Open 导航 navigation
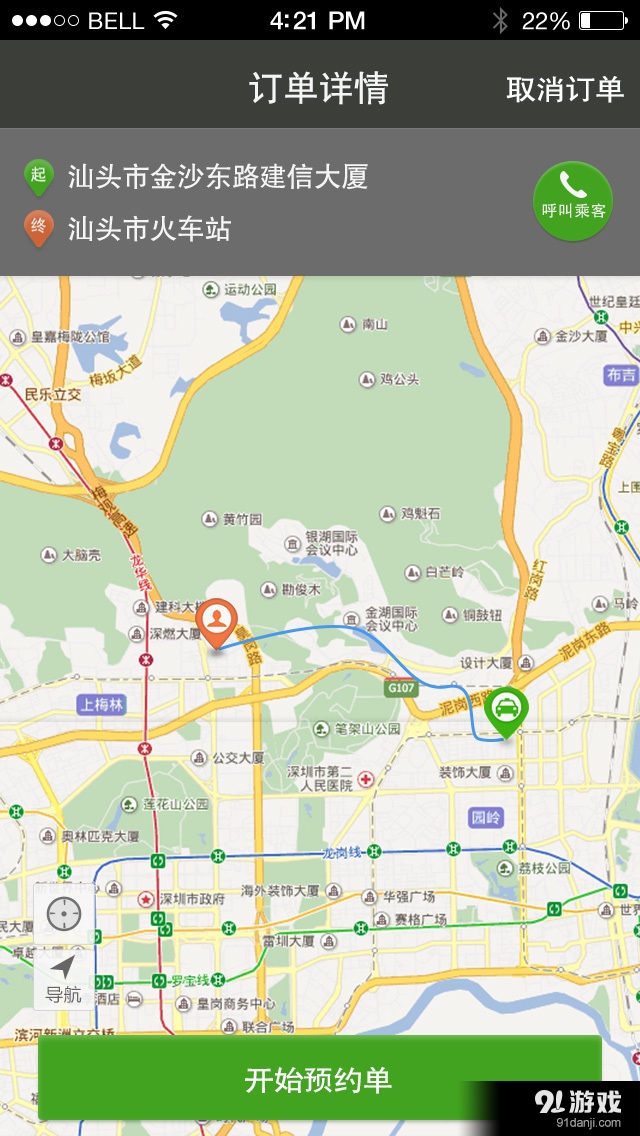This screenshot has height=1136, width=640. click(x=64, y=979)
